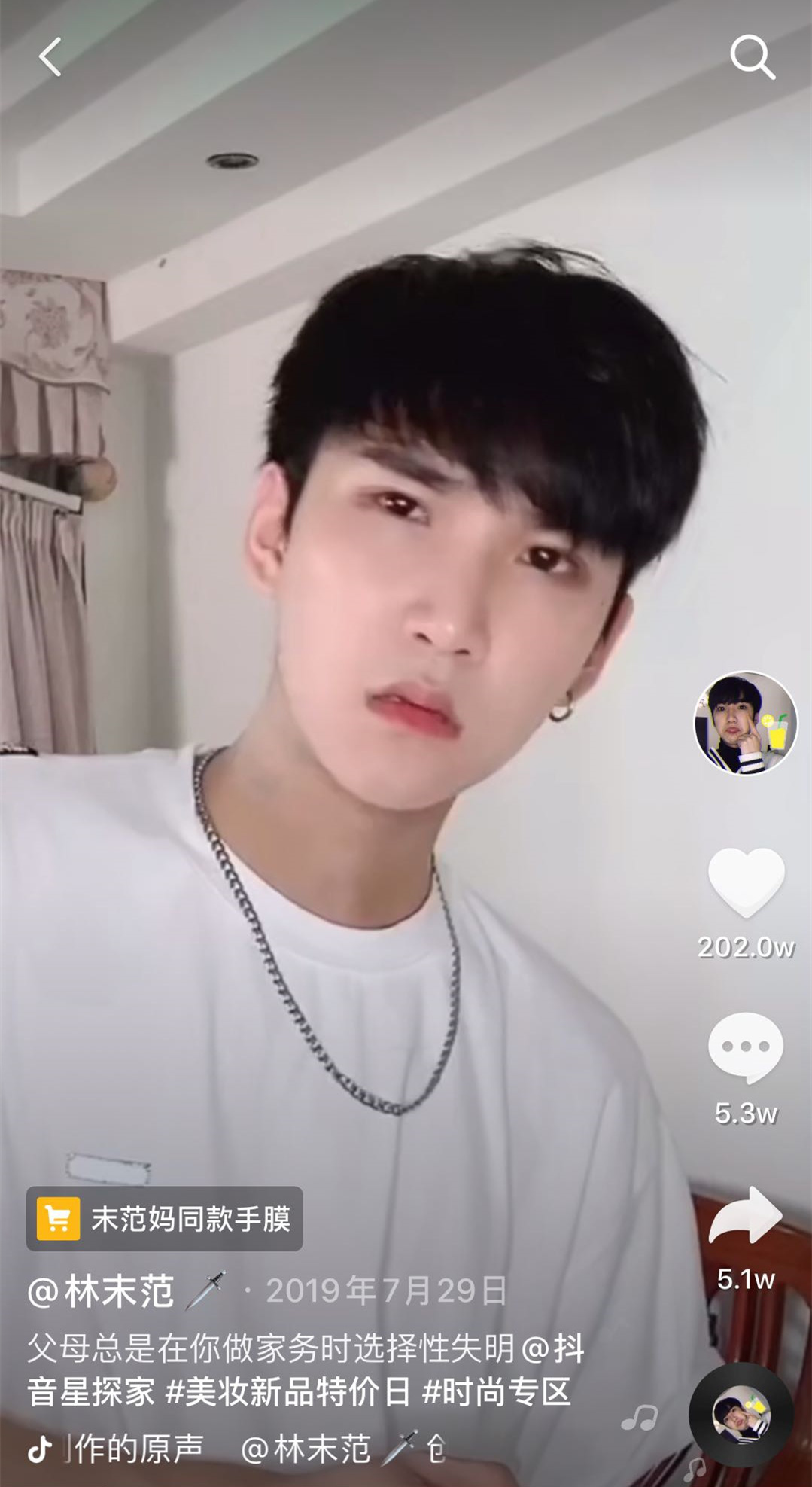Like this video with the heart
Screen dimensions: 812x1487
click(746, 881)
